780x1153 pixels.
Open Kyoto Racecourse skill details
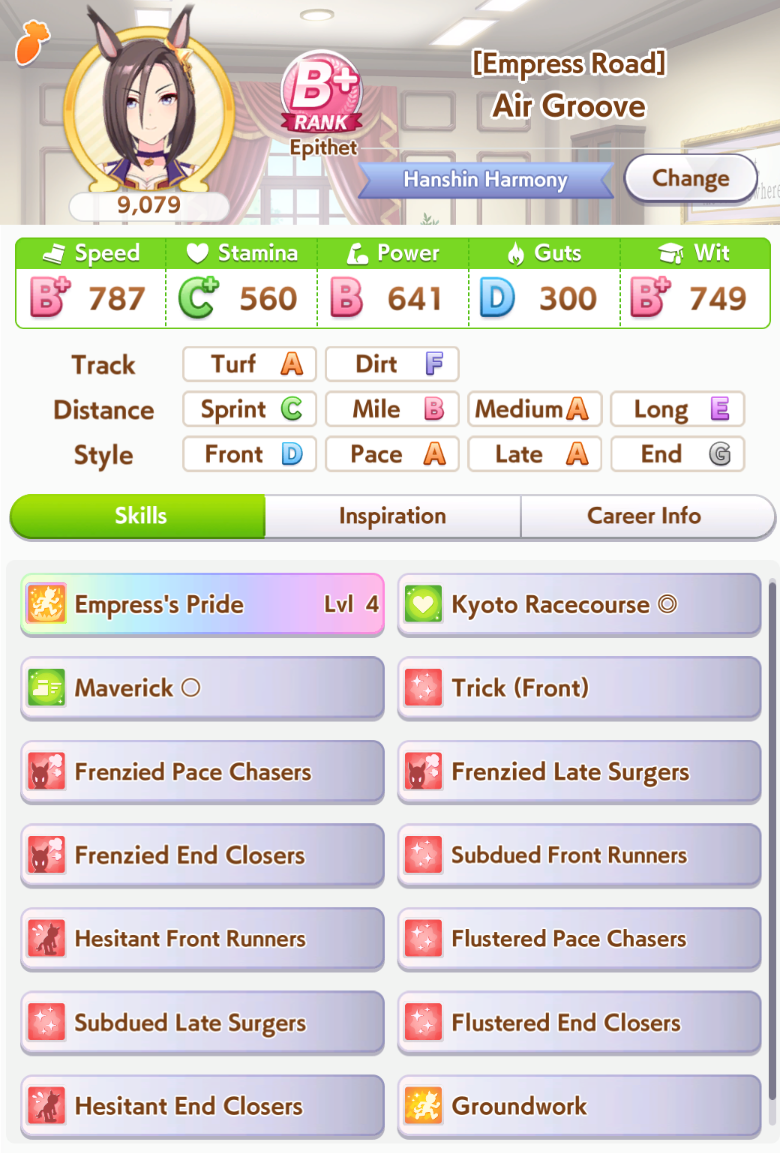[x=579, y=604]
